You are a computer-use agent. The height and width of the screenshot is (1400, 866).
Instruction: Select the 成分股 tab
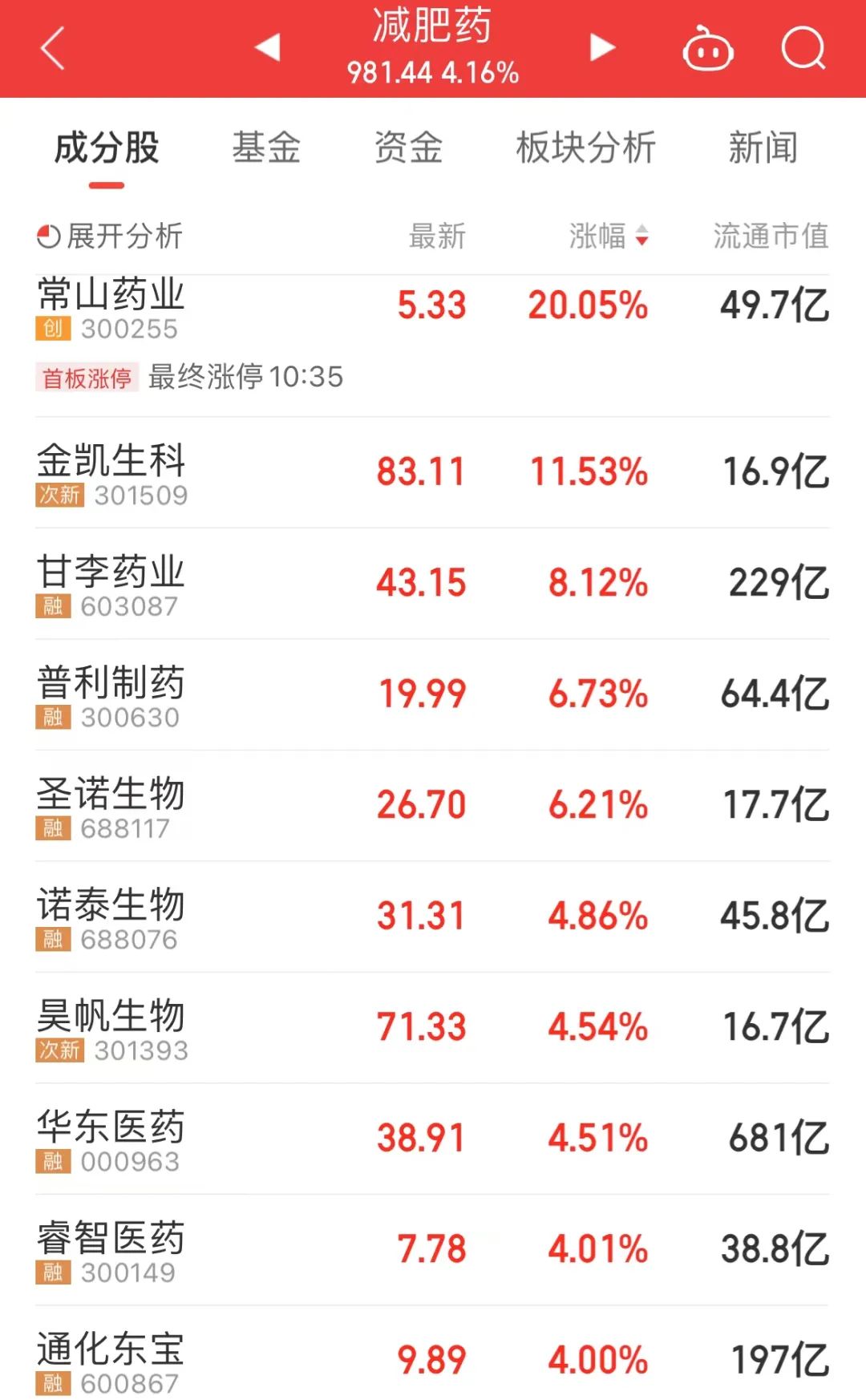107,148
